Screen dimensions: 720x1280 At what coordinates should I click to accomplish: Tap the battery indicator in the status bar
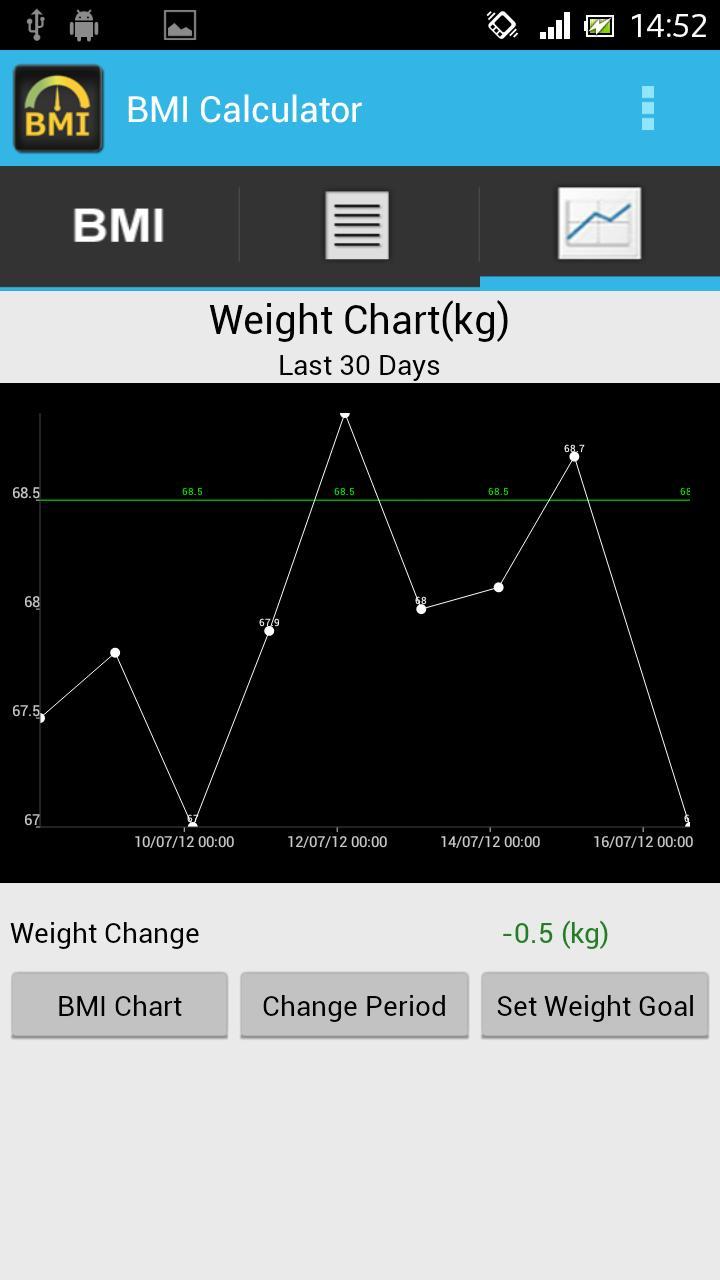pos(601,26)
